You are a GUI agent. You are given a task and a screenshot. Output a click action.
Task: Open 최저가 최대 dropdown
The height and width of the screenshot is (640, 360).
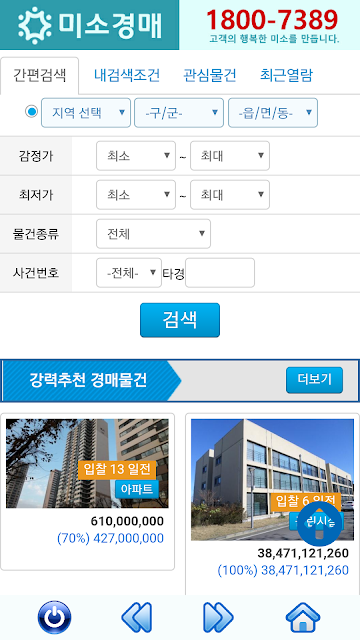click(230, 195)
